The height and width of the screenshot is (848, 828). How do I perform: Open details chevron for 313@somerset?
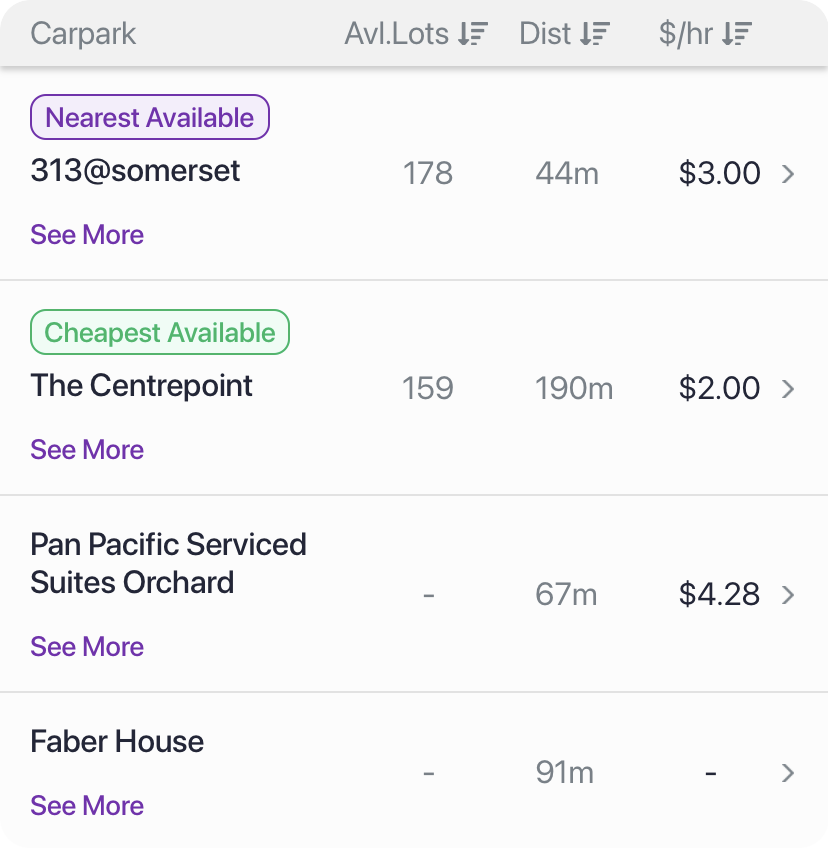point(789,174)
